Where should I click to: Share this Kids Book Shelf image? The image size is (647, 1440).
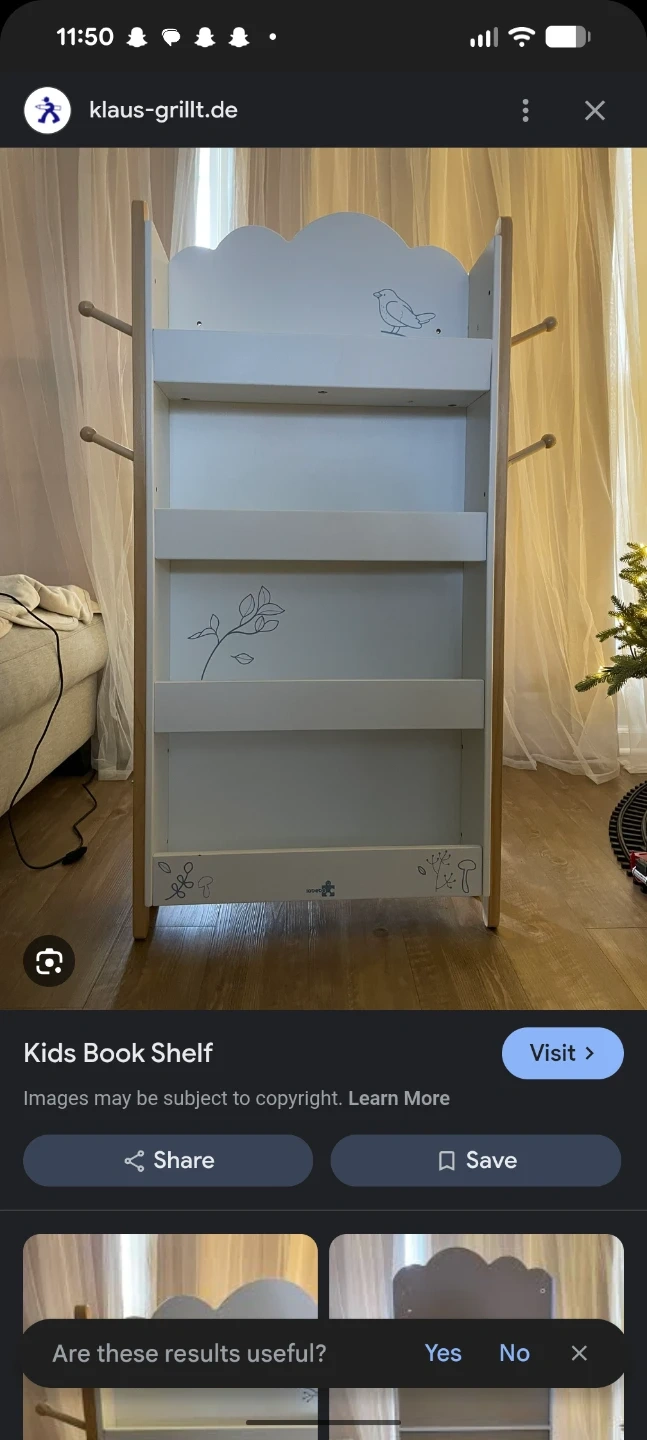(168, 1160)
